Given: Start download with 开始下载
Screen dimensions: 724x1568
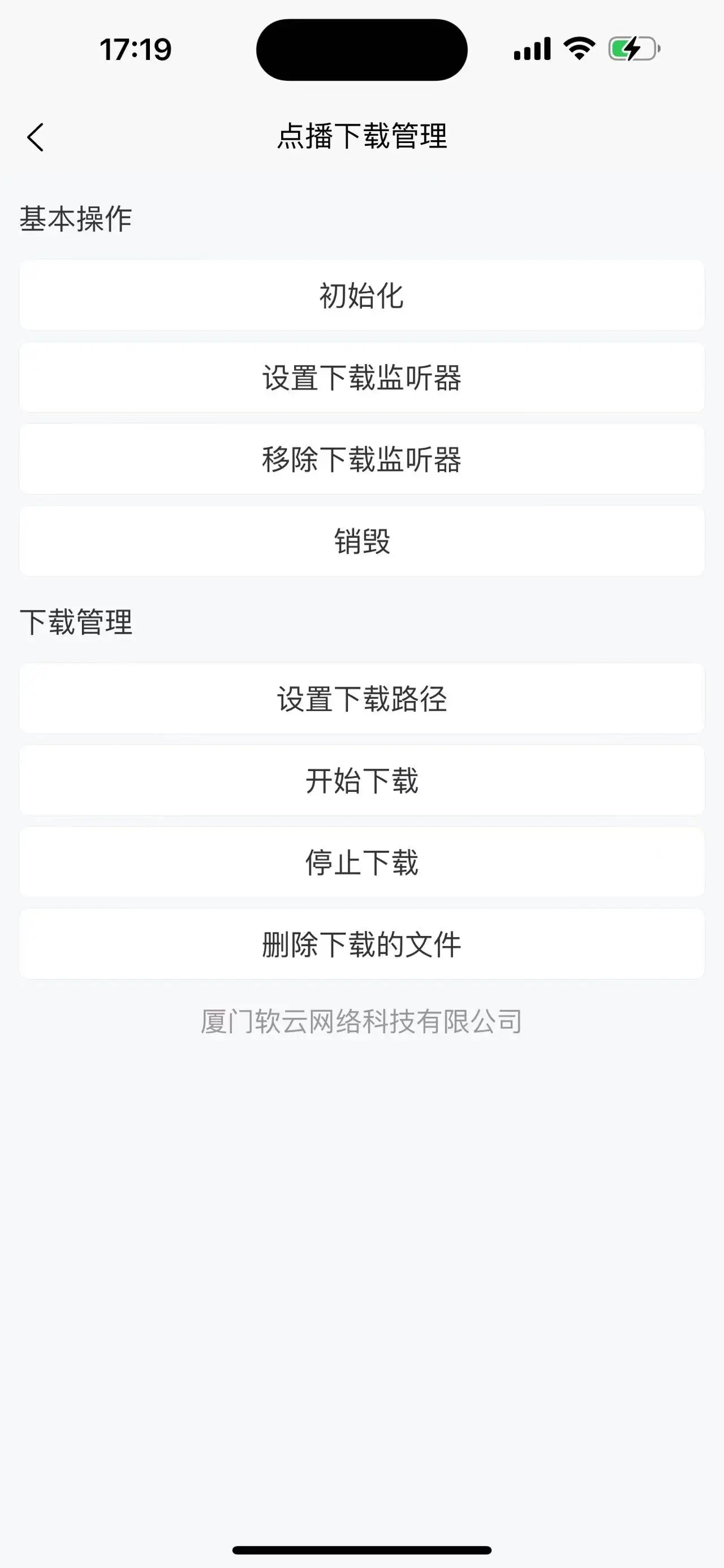Looking at the screenshot, I should [x=361, y=781].
